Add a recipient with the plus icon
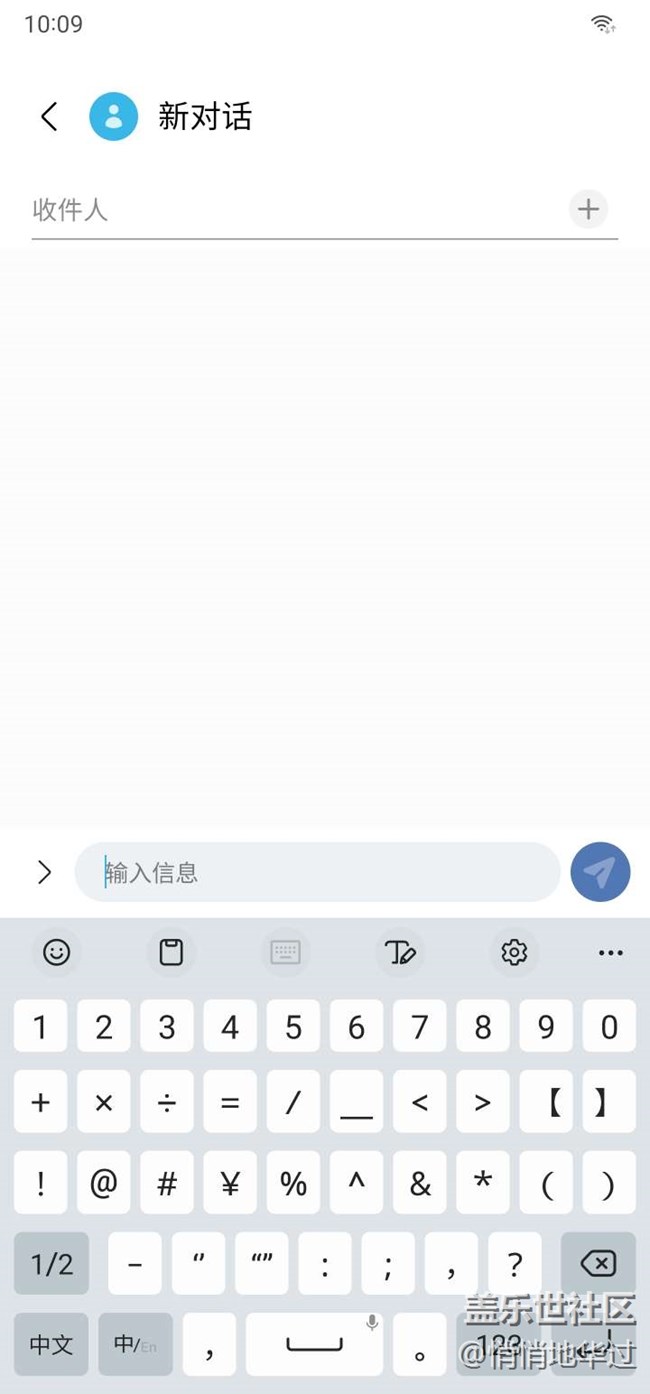This screenshot has height=1394, width=650. point(589,209)
